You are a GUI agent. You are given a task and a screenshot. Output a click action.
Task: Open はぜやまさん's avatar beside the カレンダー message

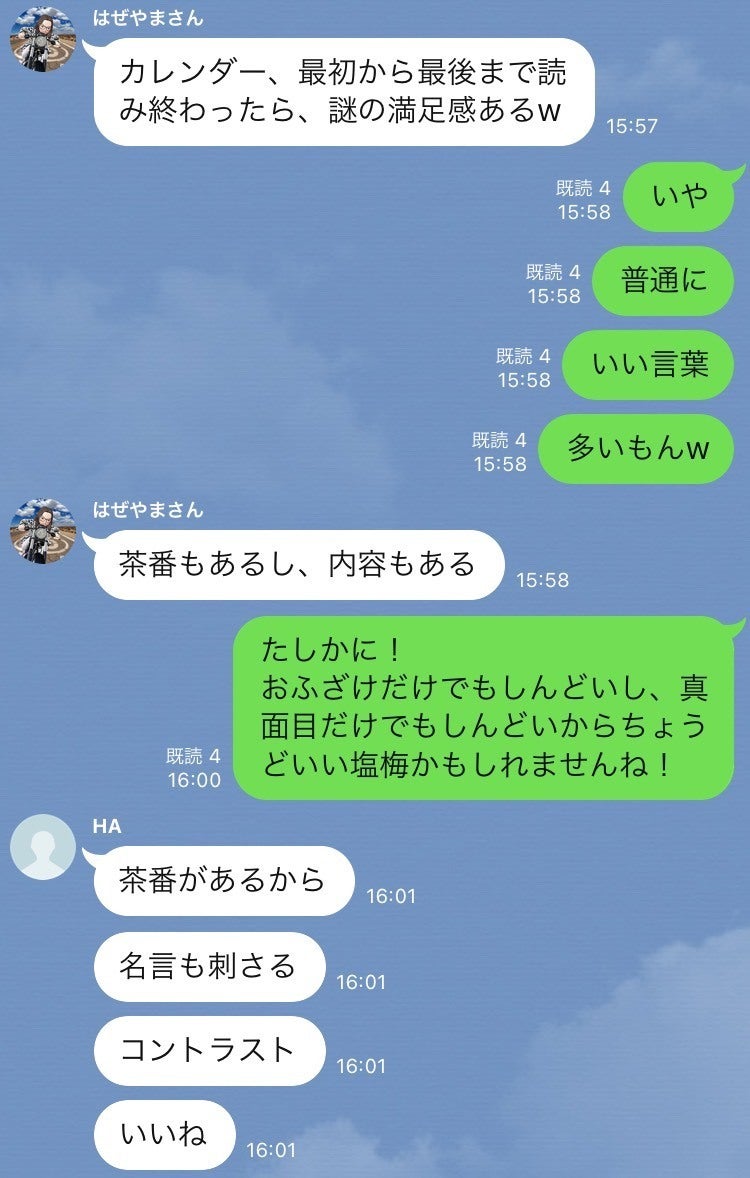coord(43,40)
